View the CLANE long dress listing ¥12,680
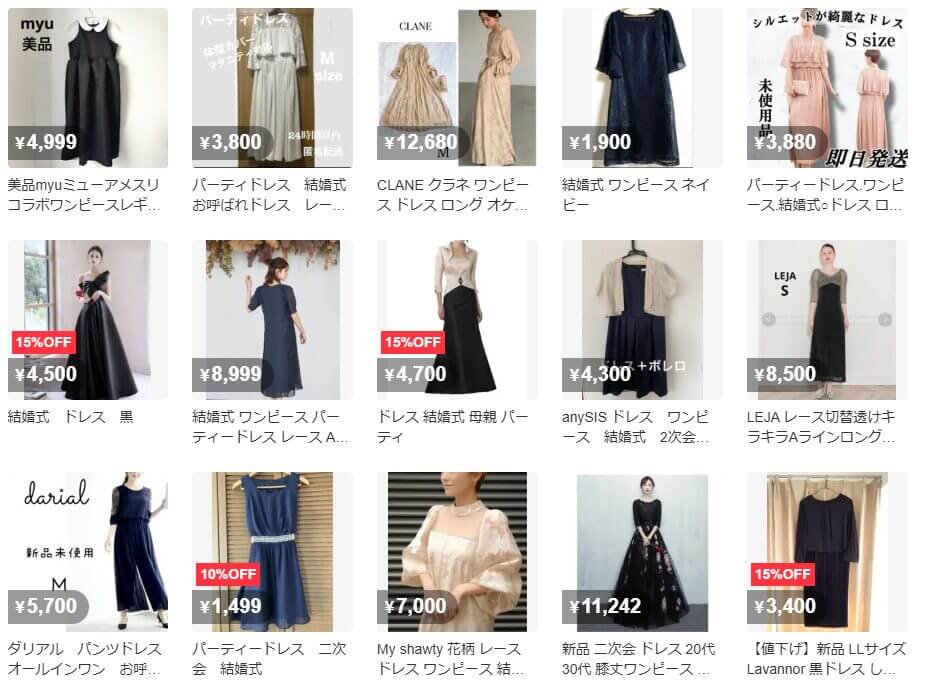Image resolution: width=927 pixels, height=691 pixels. pos(457,88)
